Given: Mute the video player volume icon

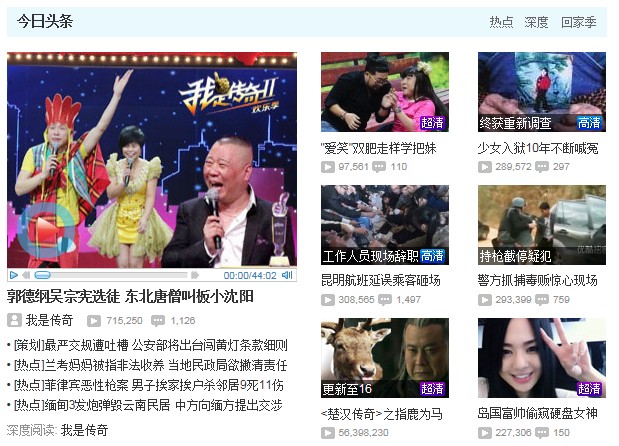Looking at the screenshot, I should point(287,275).
